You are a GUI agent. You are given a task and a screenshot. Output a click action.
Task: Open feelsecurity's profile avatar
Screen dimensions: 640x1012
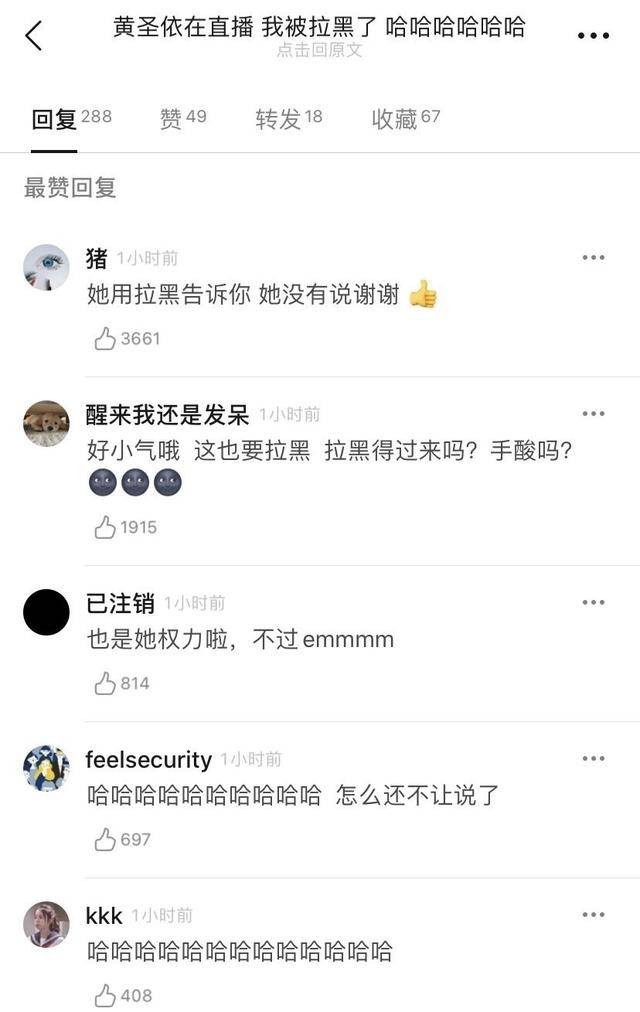(46, 768)
